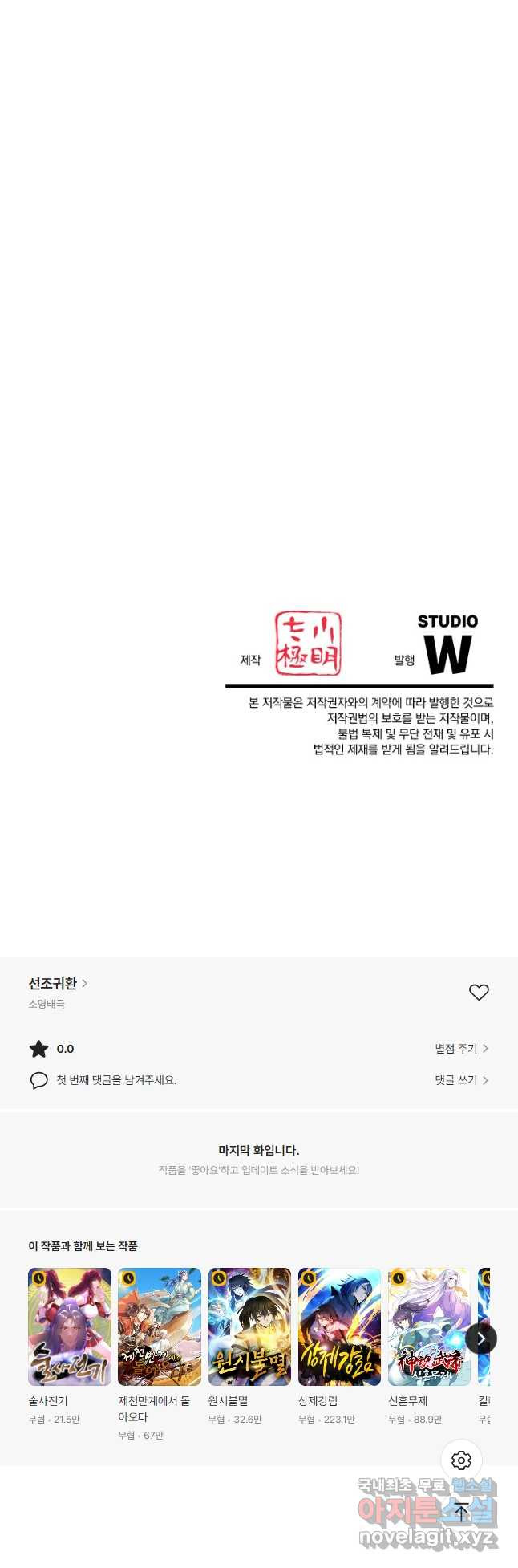
Task: View the 원시불멸 recommended title
Action: point(249,1326)
